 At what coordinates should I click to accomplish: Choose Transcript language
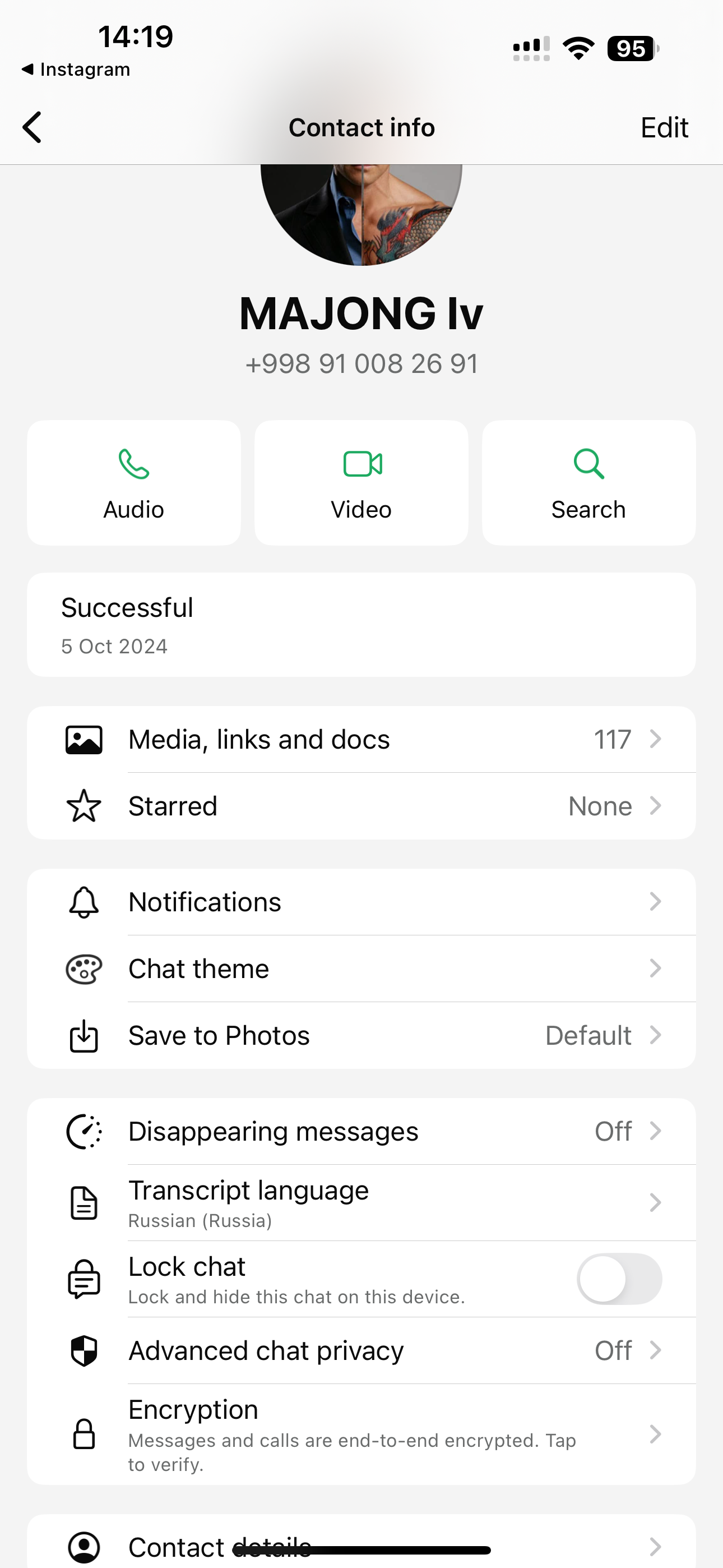[x=361, y=1203]
